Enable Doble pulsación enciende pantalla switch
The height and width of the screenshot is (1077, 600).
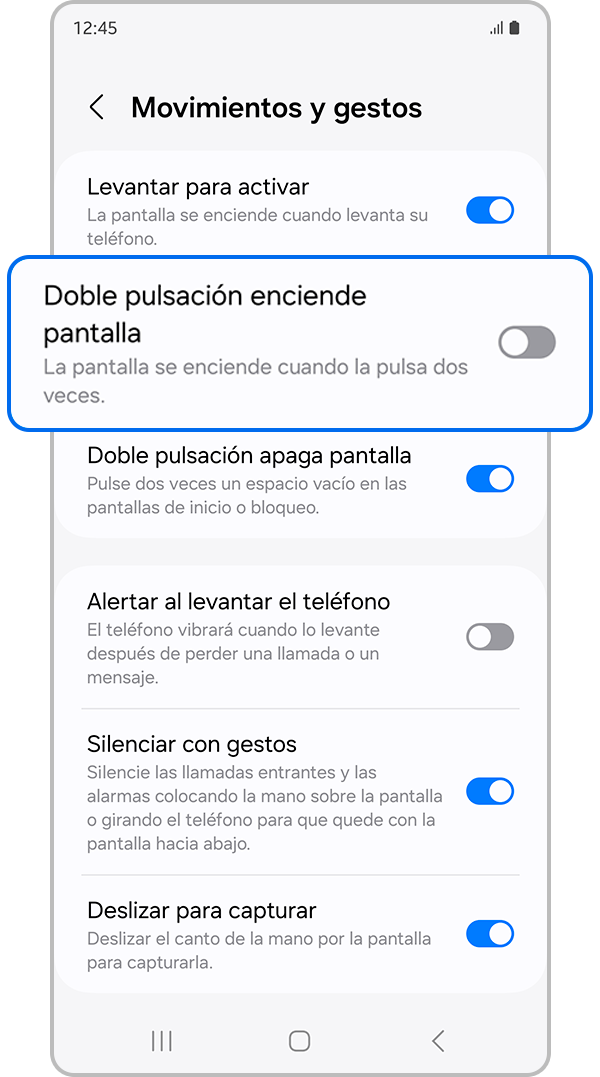tap(526, 343)
